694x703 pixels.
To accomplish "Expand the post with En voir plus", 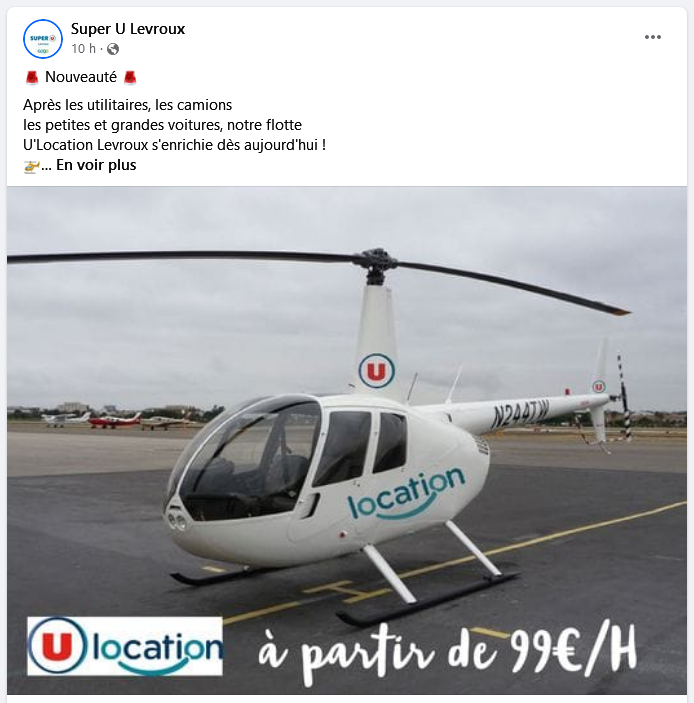I will pos(96,166).
